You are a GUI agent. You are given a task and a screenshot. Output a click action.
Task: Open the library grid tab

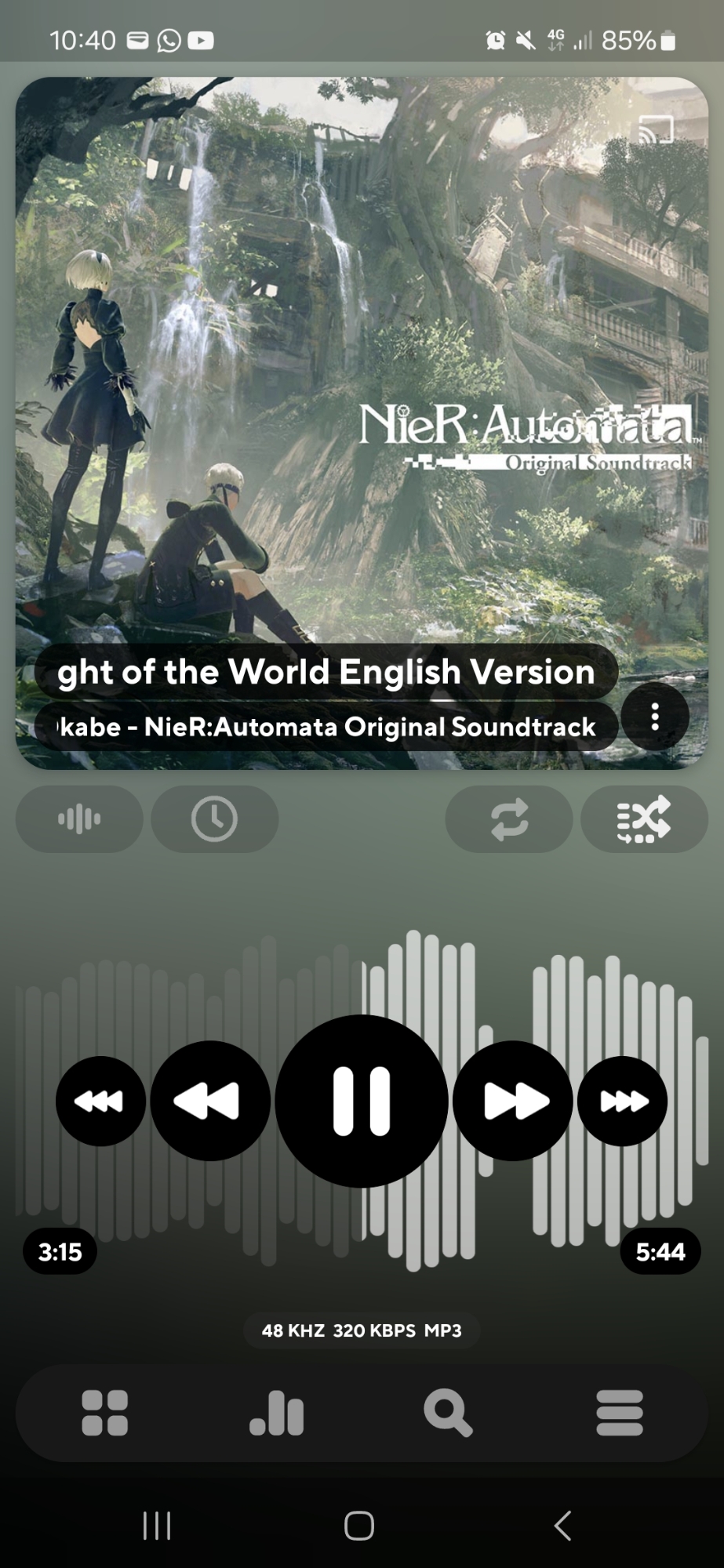coord(104,1413)
